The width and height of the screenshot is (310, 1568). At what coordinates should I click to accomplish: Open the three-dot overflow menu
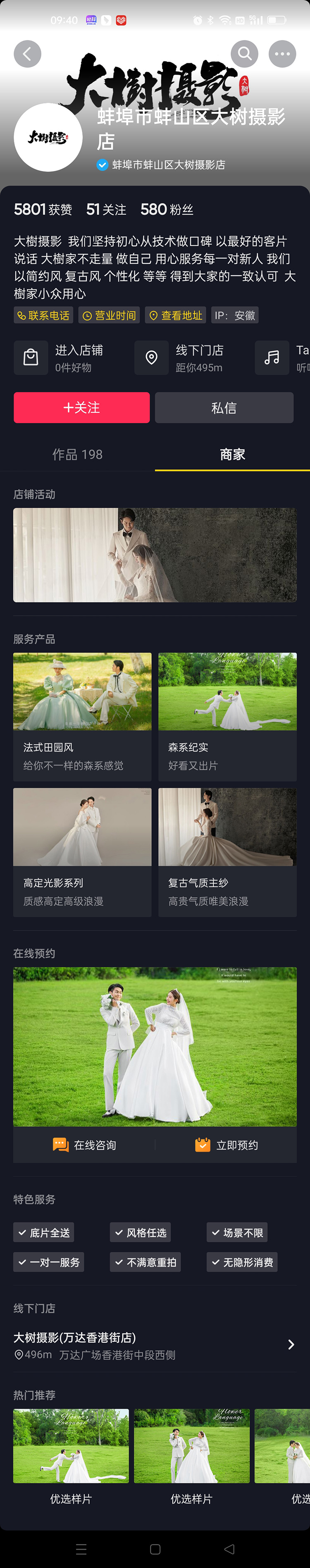(282, 54)
